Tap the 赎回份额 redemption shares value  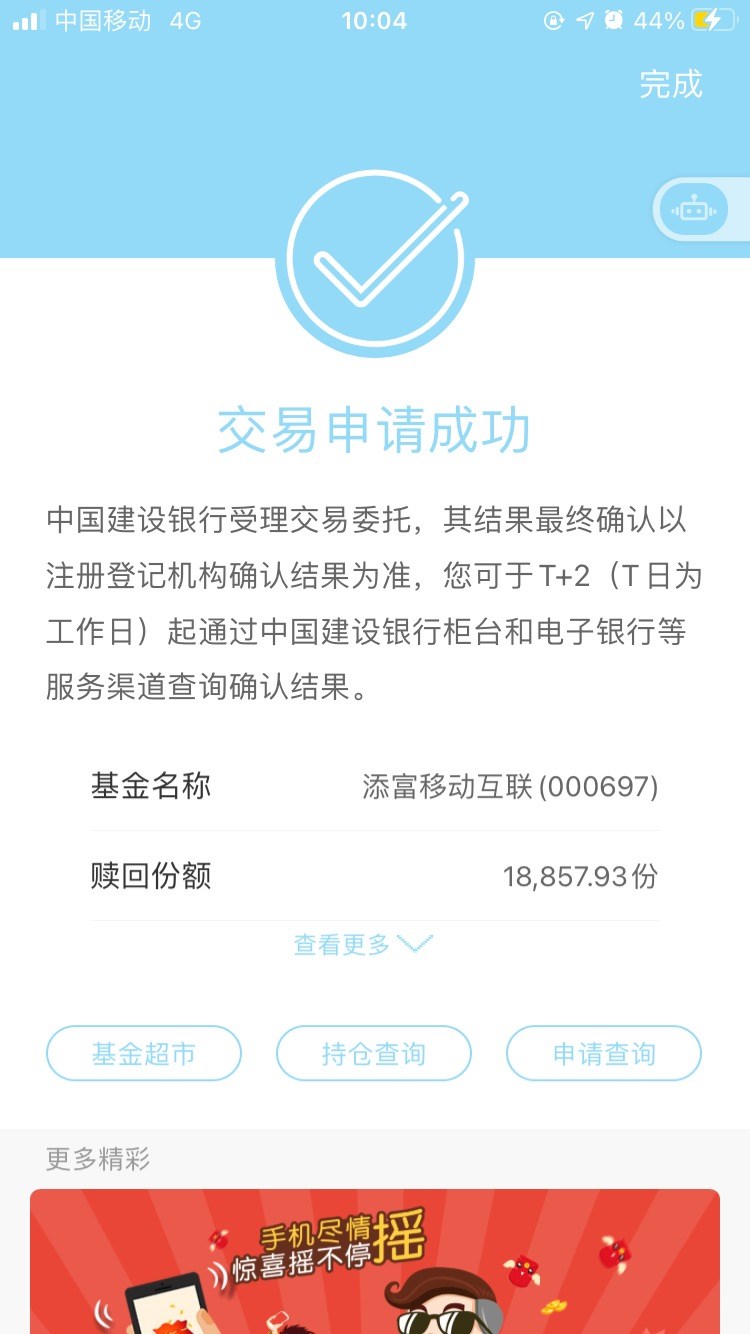580,877
